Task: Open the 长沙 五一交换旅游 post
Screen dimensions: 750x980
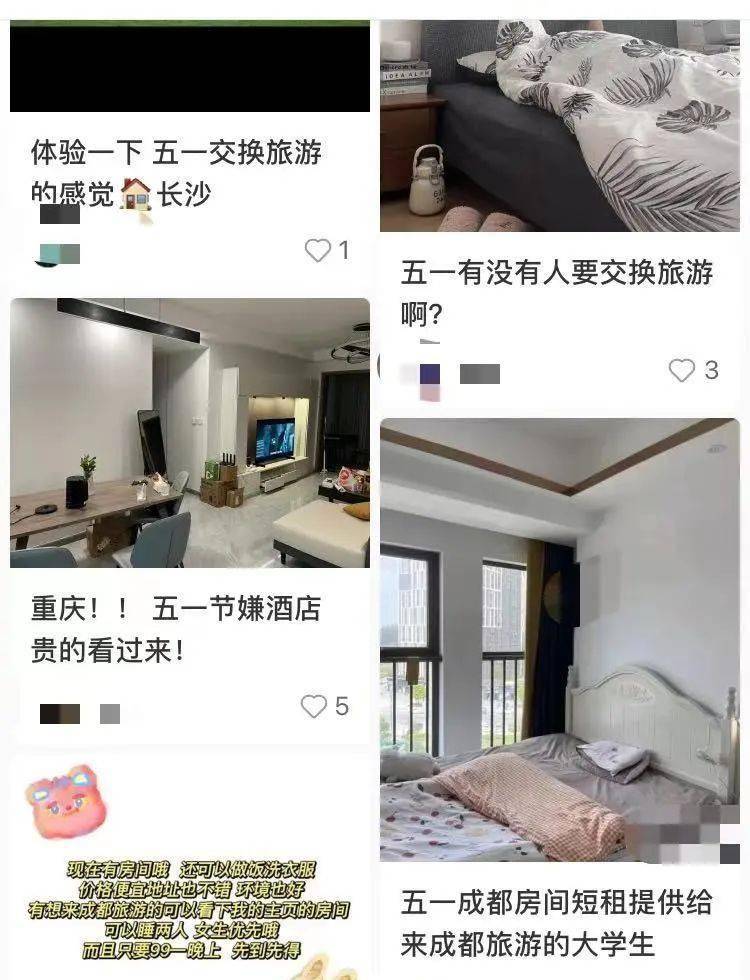Action: click(x=177, y=171)
